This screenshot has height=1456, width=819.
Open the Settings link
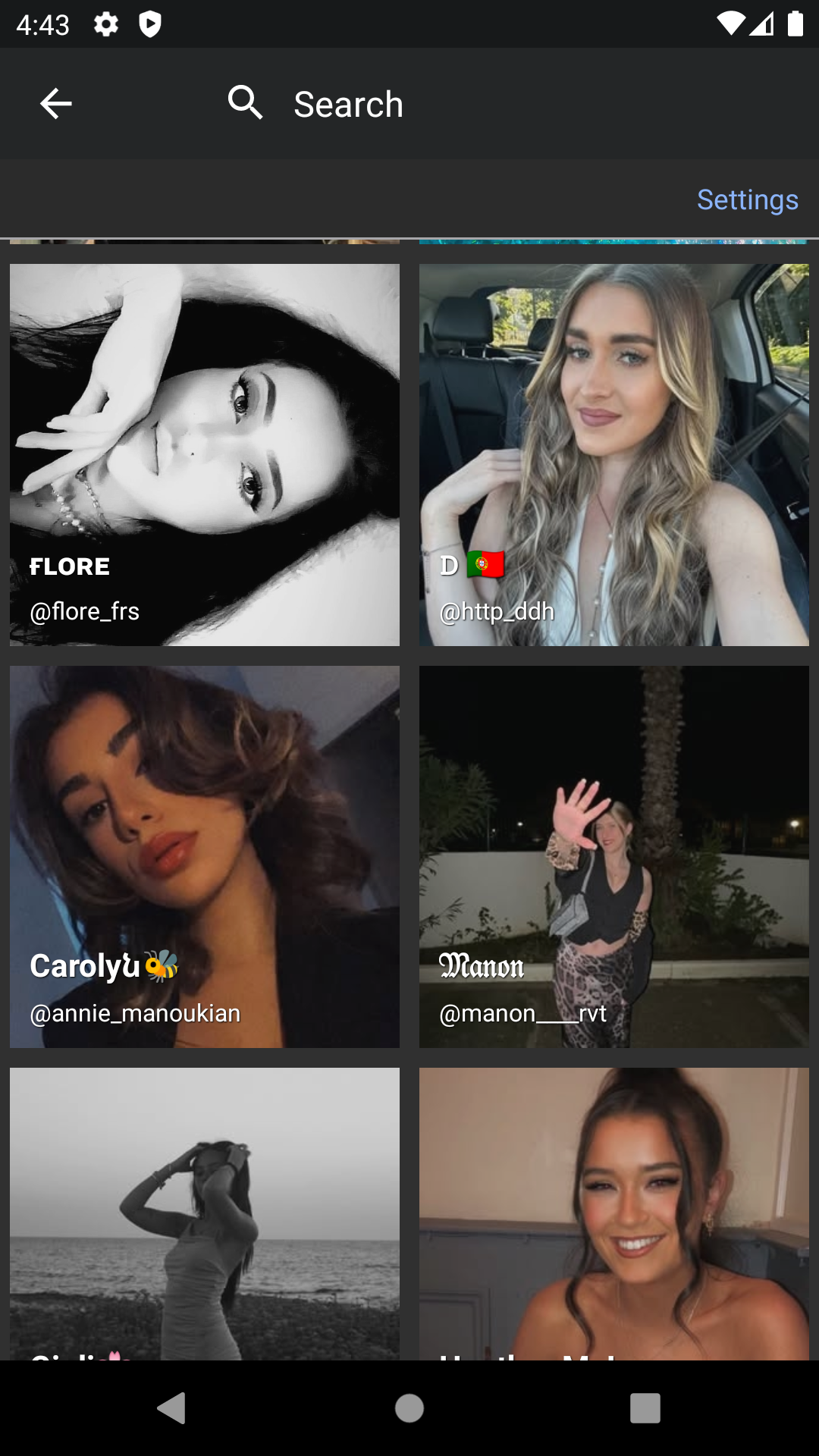tap(747, 199)
